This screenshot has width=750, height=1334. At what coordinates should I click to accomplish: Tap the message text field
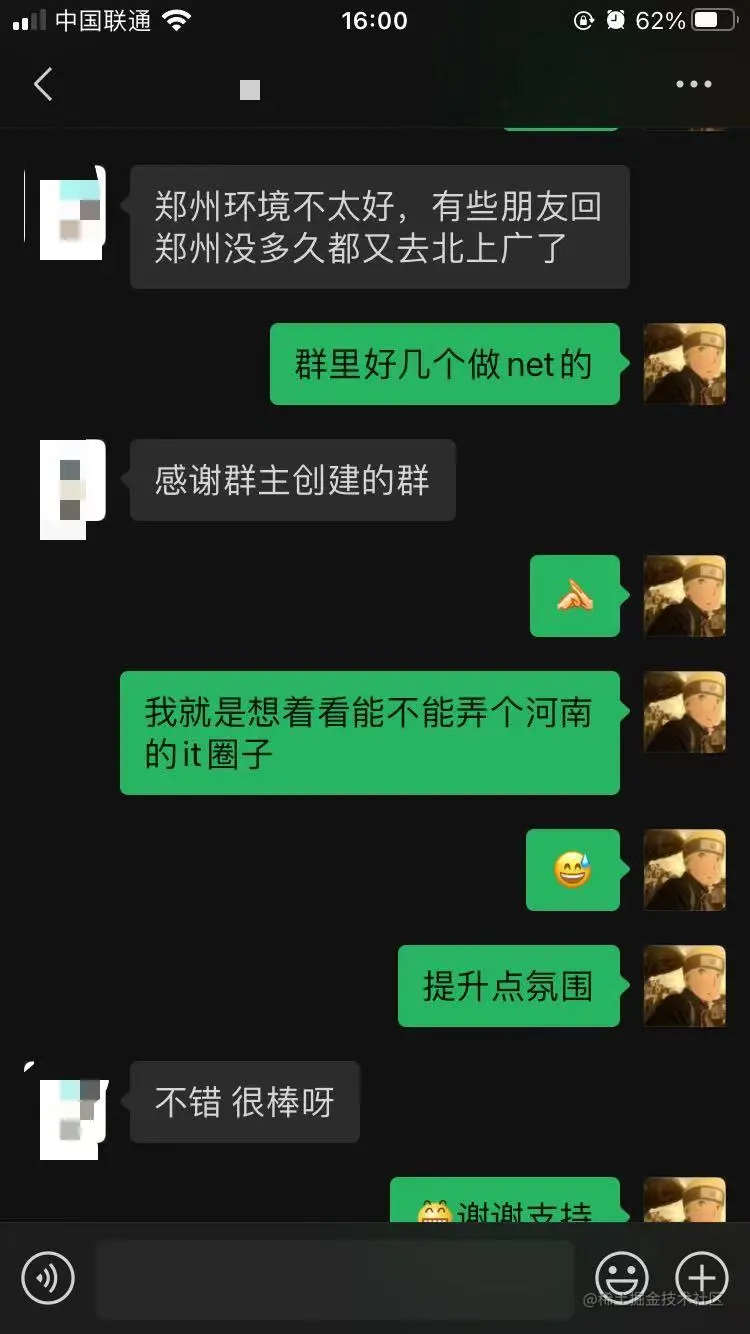point(335,1279)
